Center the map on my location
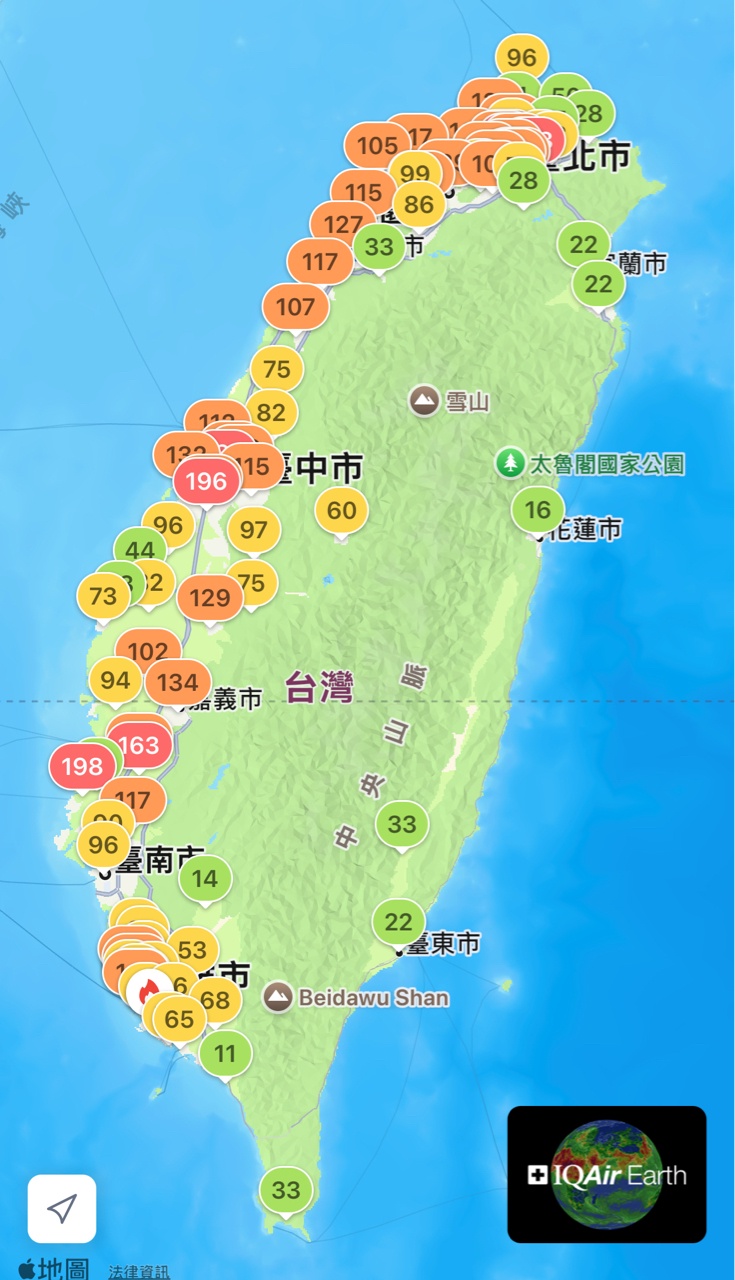Image resolution: width=735 pixels, height=1280 pixels. click(x=62, y=1208)
